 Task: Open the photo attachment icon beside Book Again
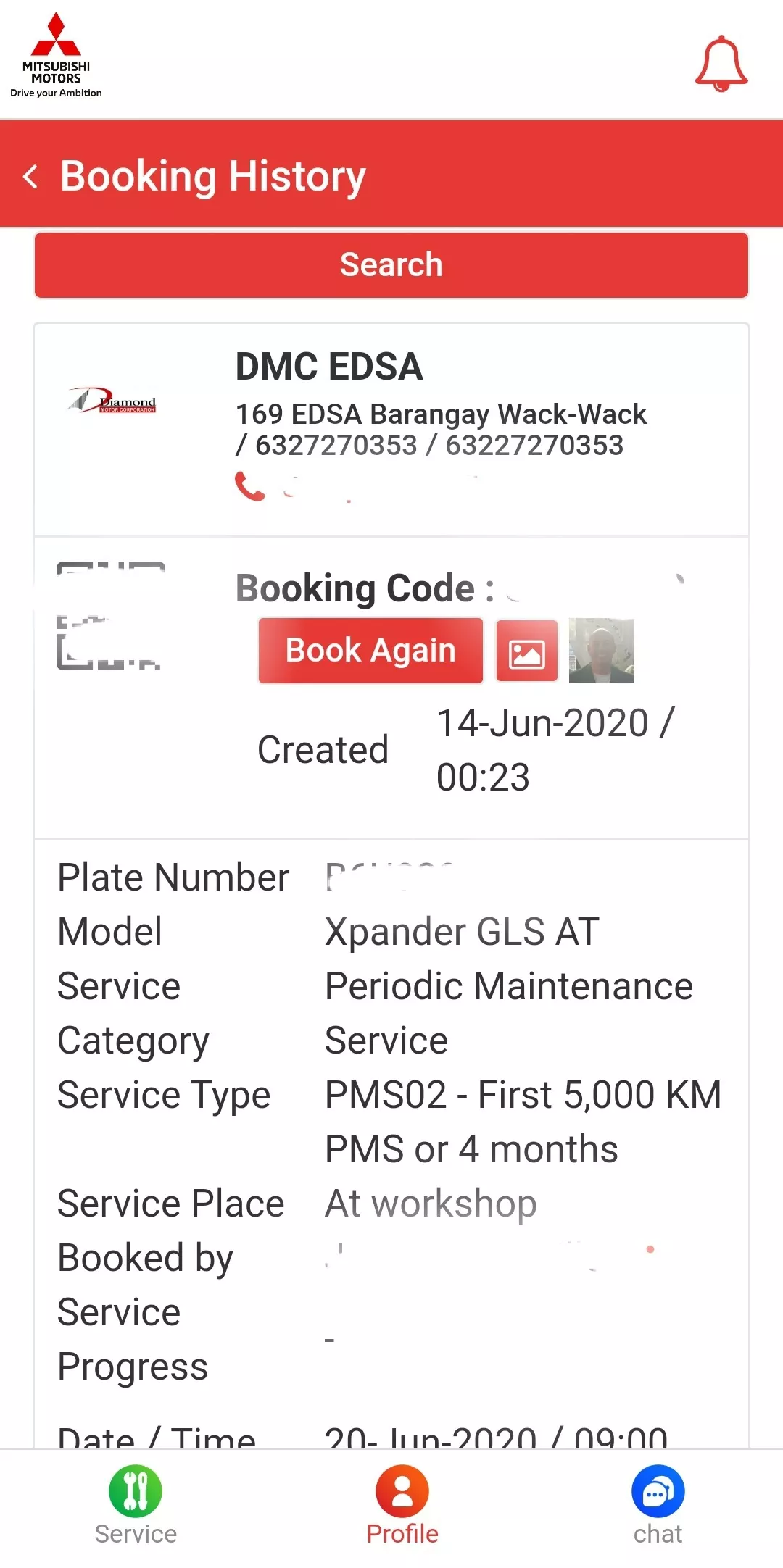(526, 651)
